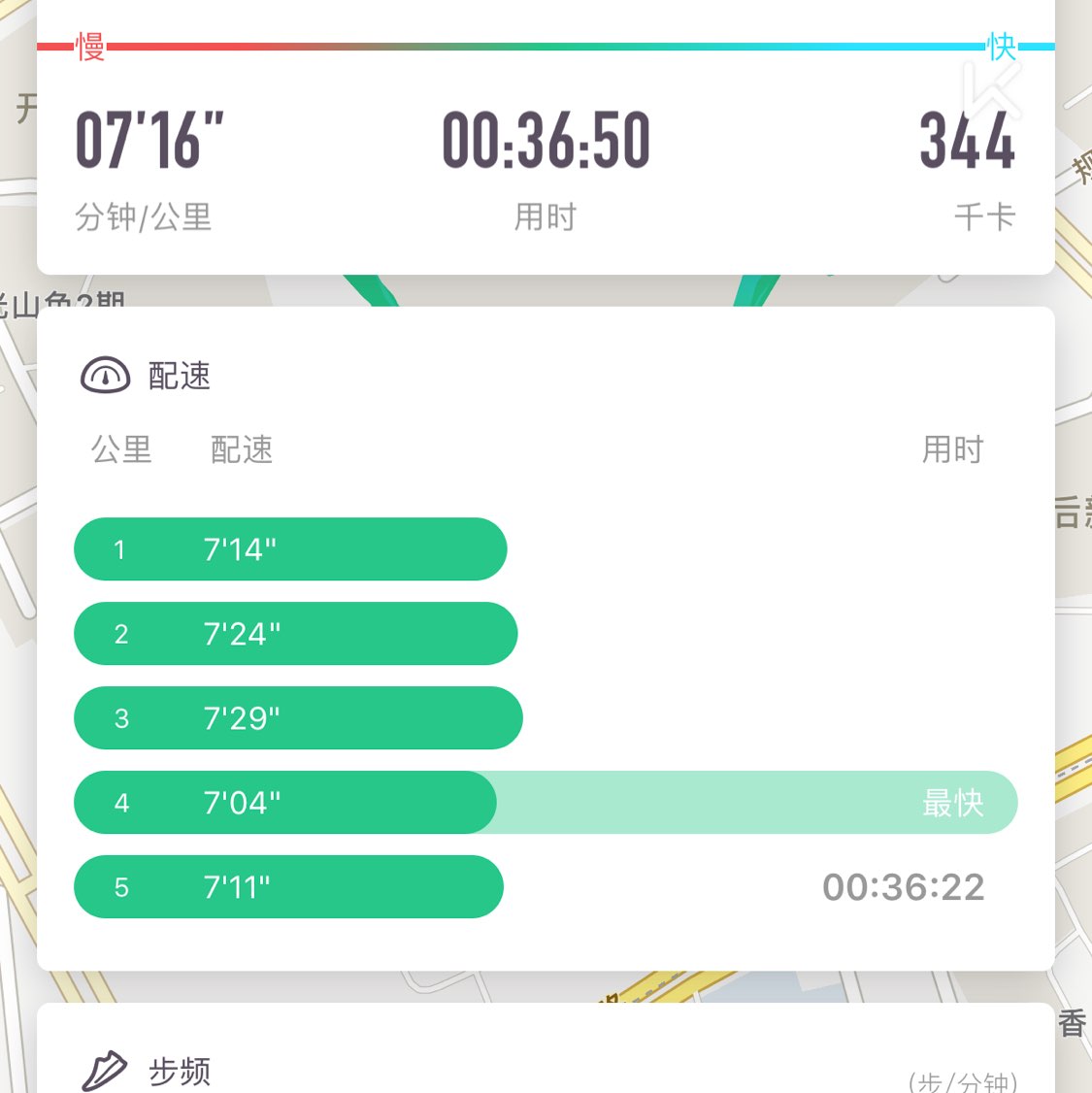Image resolution: width=1092 pixels, height=1093 pixels.
Task: Tap the running shoe icon beside 步频
Action: coord(107,1071)
